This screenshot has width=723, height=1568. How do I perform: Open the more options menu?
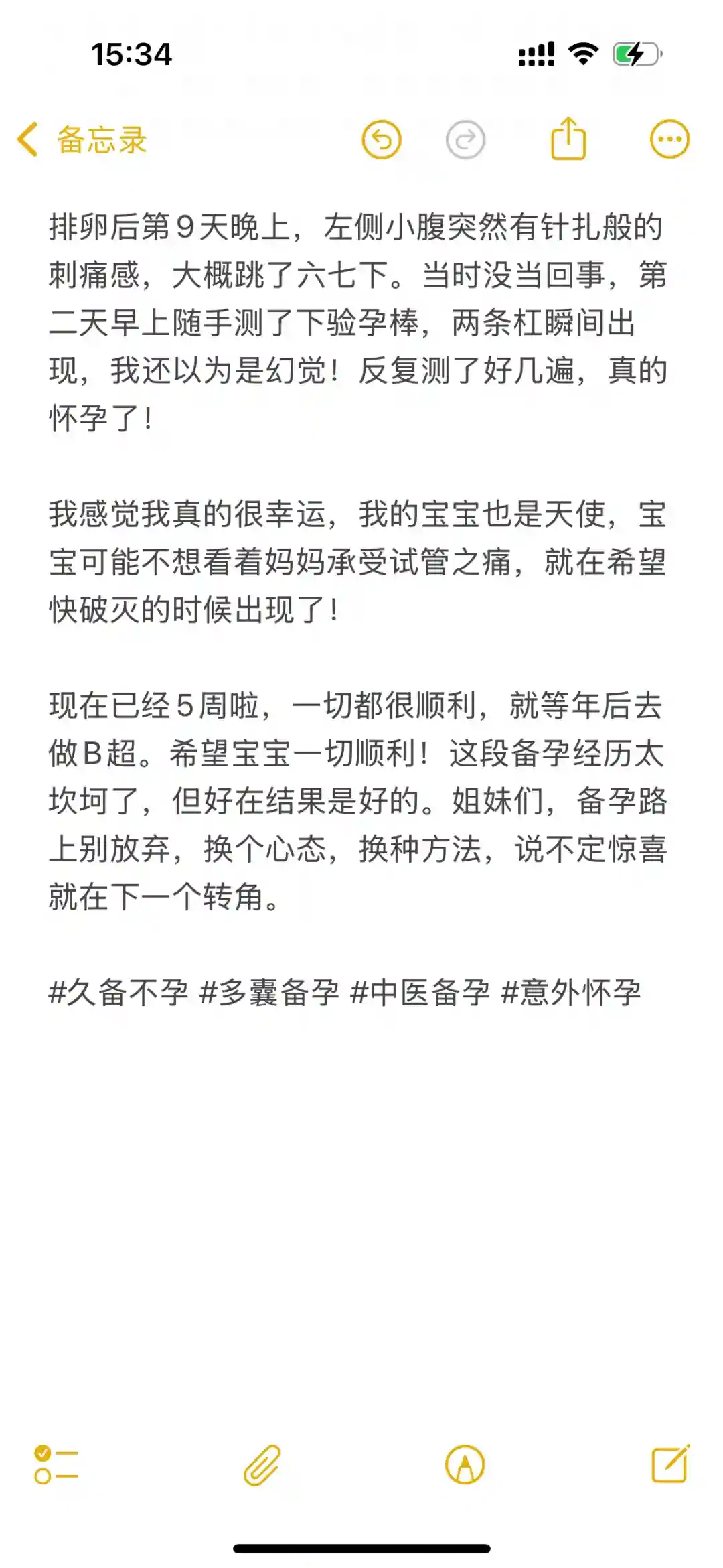click(x=669, y=139)
